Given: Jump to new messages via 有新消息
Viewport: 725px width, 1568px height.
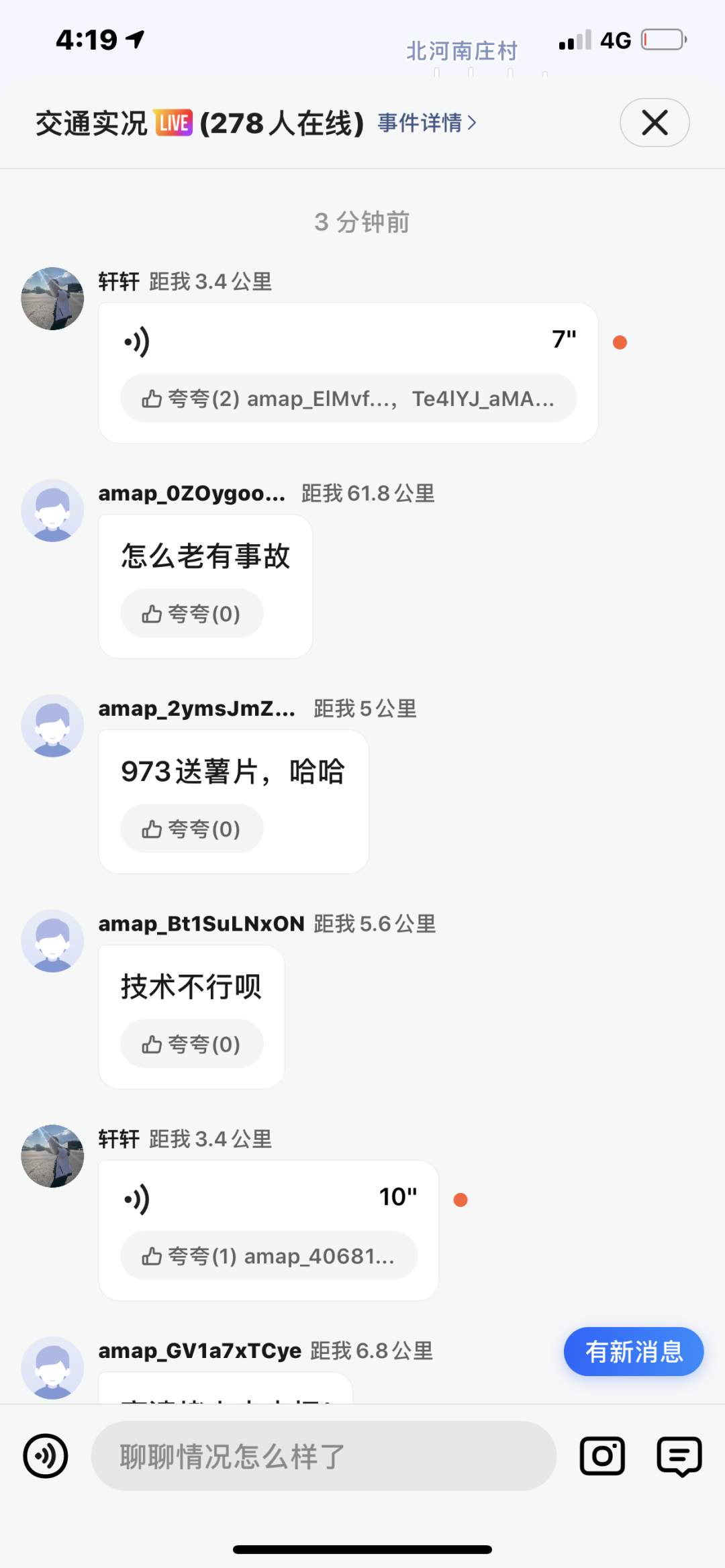Looking at the screenshot, I should 634,1352.
